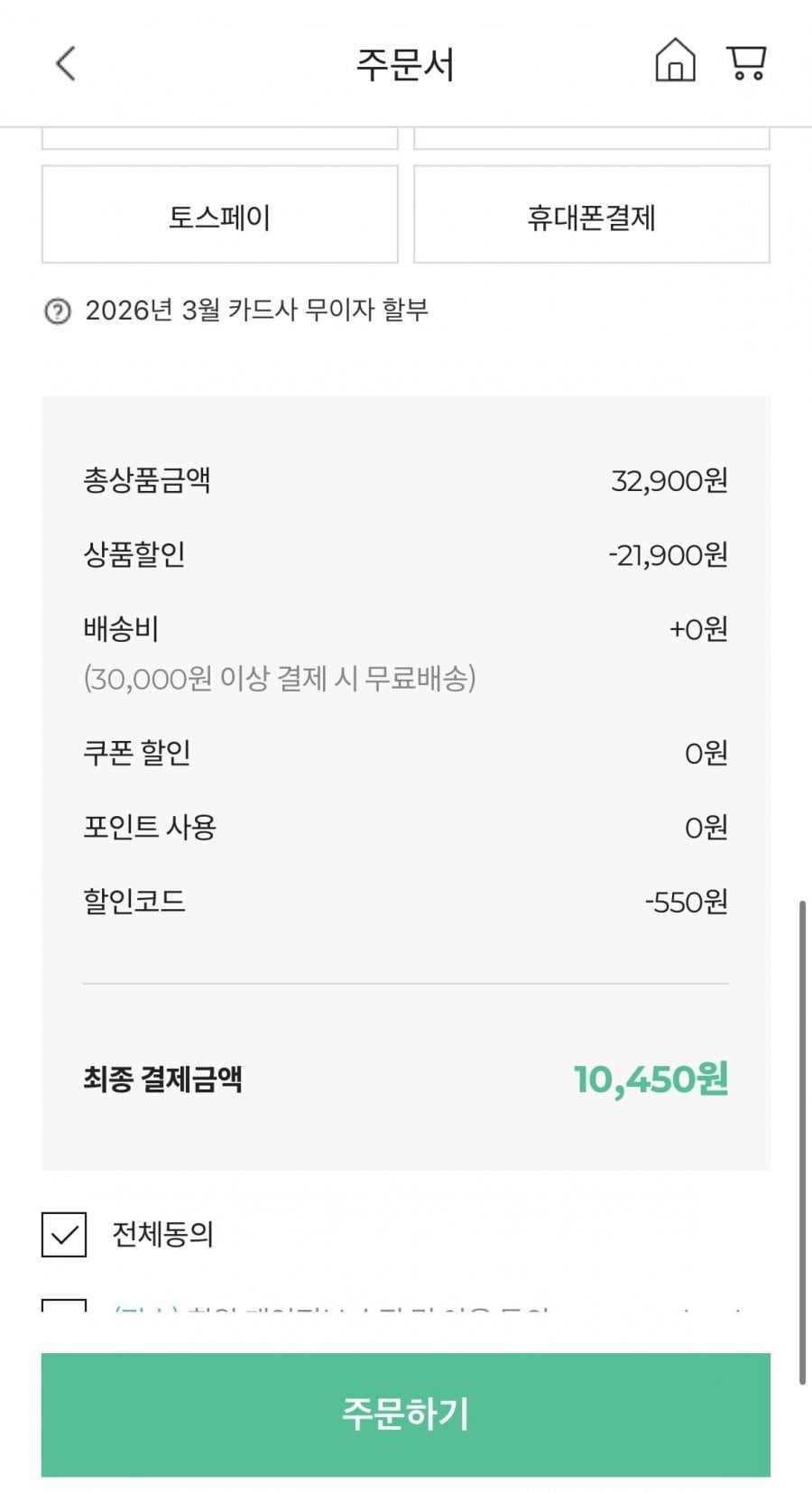Select 휴대폰결제 payment method
This screenshot has width=812, height=1493.
(591, 215)
